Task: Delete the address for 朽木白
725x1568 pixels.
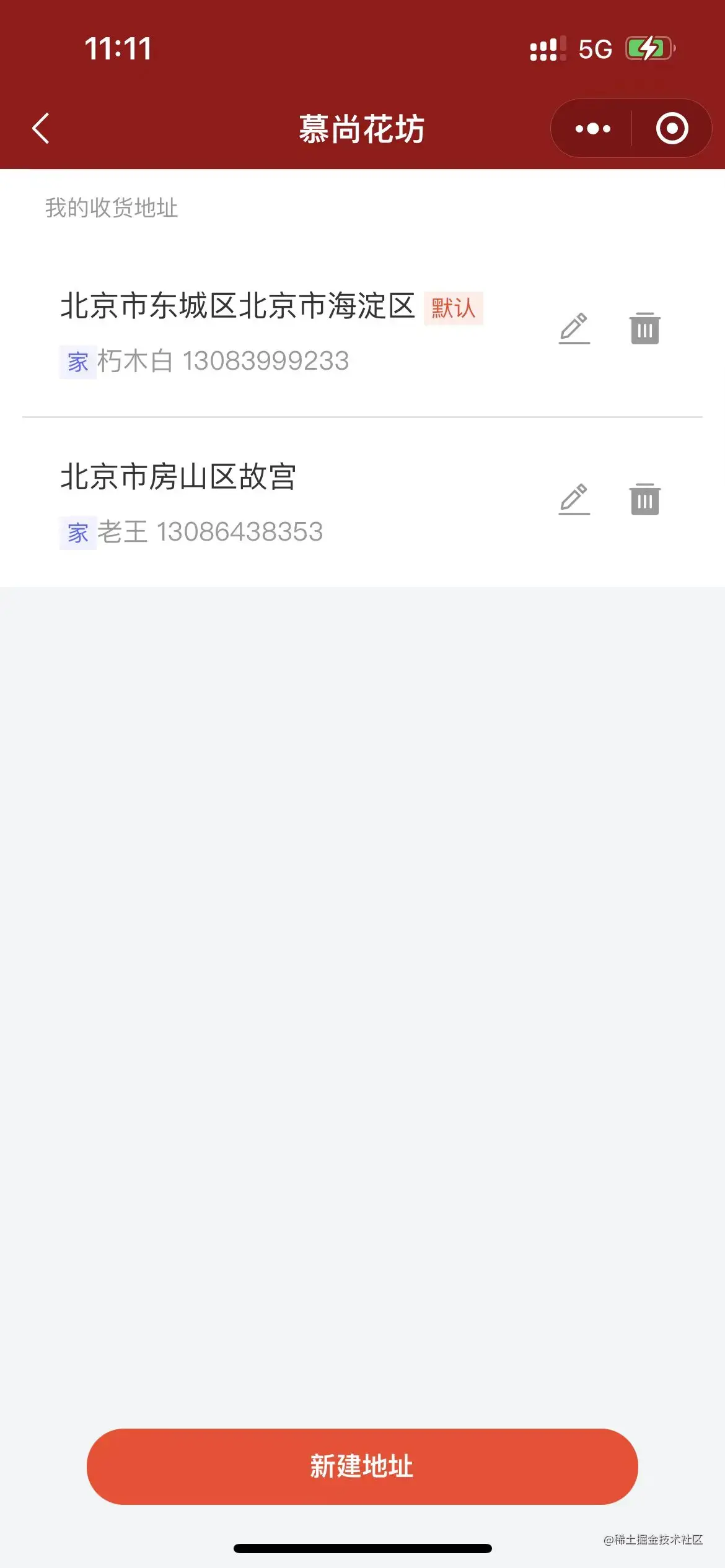Action: (x=644, y=328)
